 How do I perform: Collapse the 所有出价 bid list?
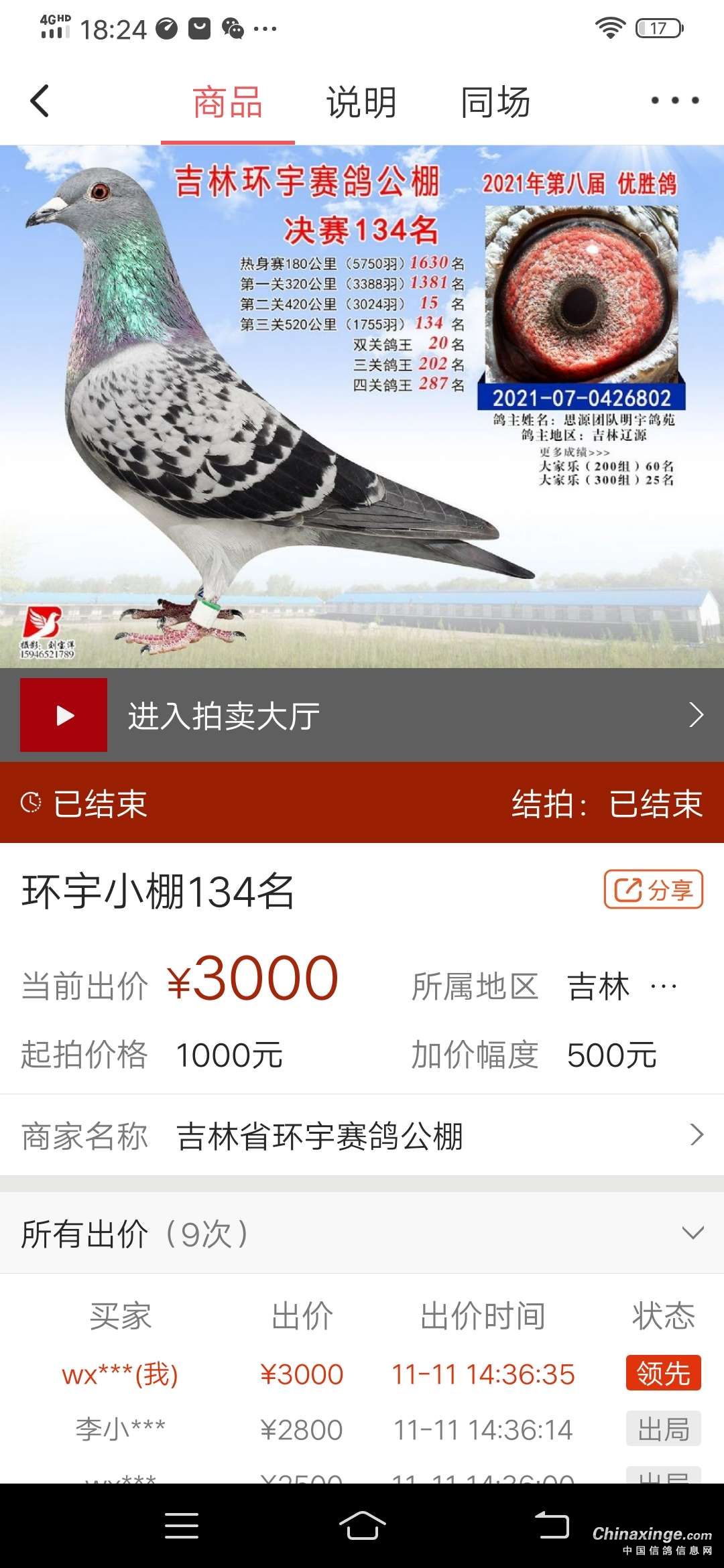(x=692, y=1233)
